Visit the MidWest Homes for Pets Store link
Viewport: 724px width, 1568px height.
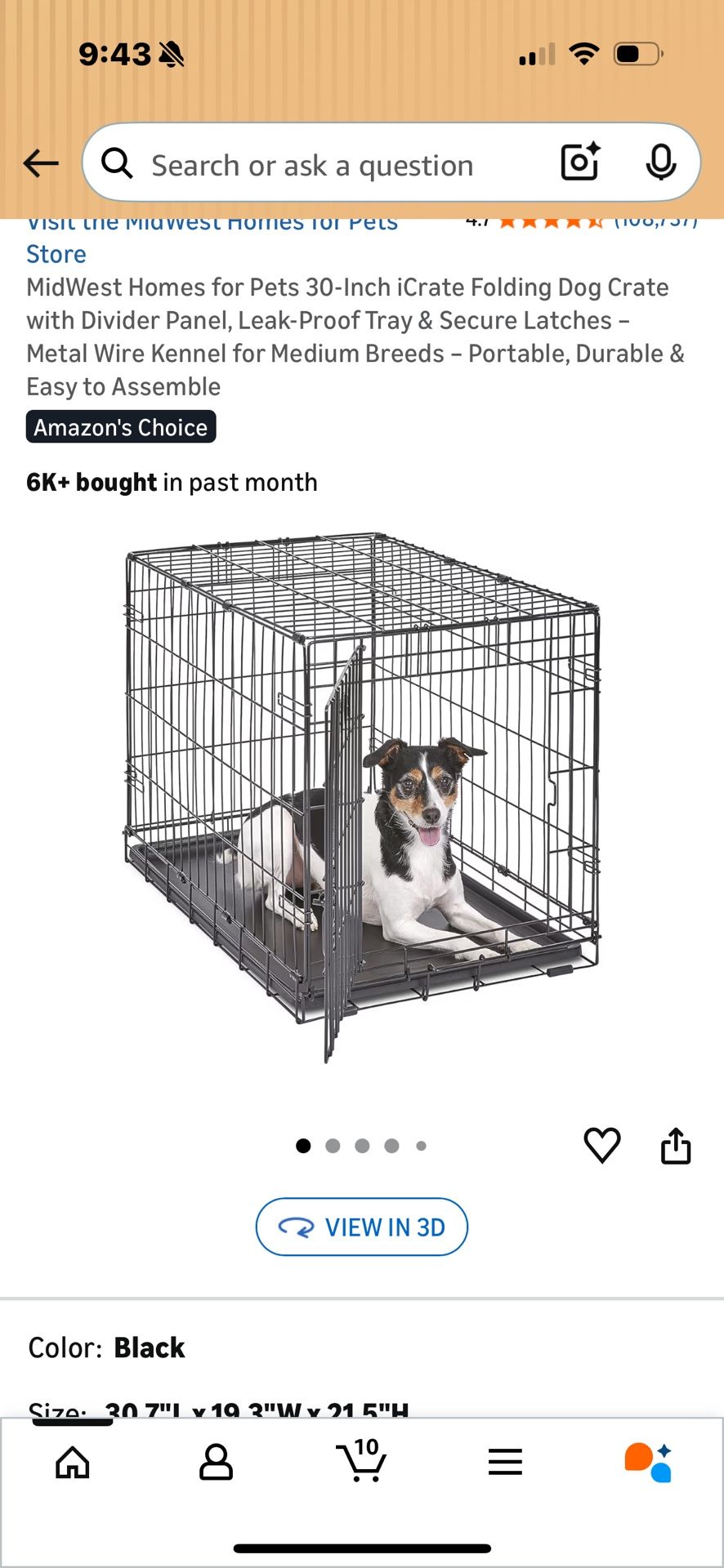coord(212,237)
